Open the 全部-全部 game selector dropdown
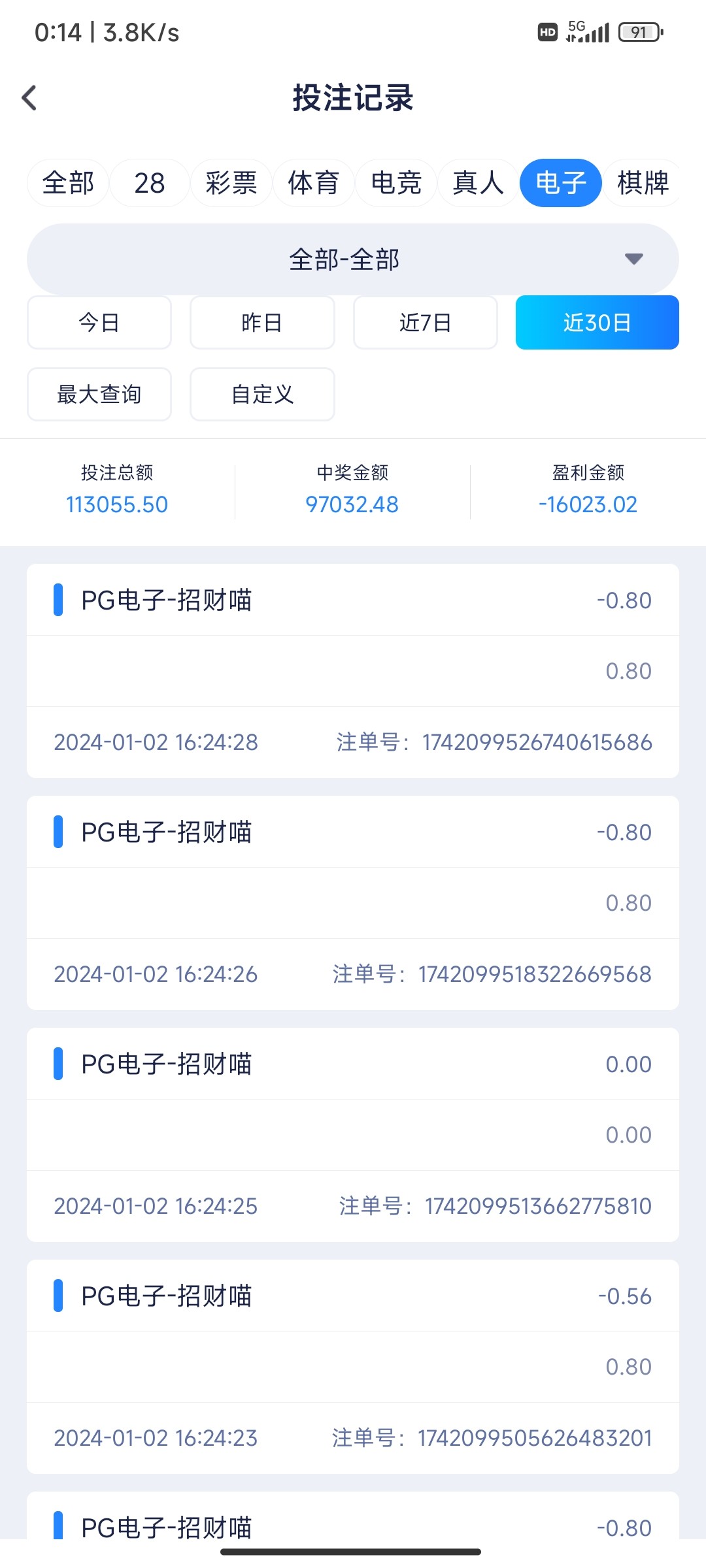The height and width of the screenshot is (1568, 706). coord(353,259)
